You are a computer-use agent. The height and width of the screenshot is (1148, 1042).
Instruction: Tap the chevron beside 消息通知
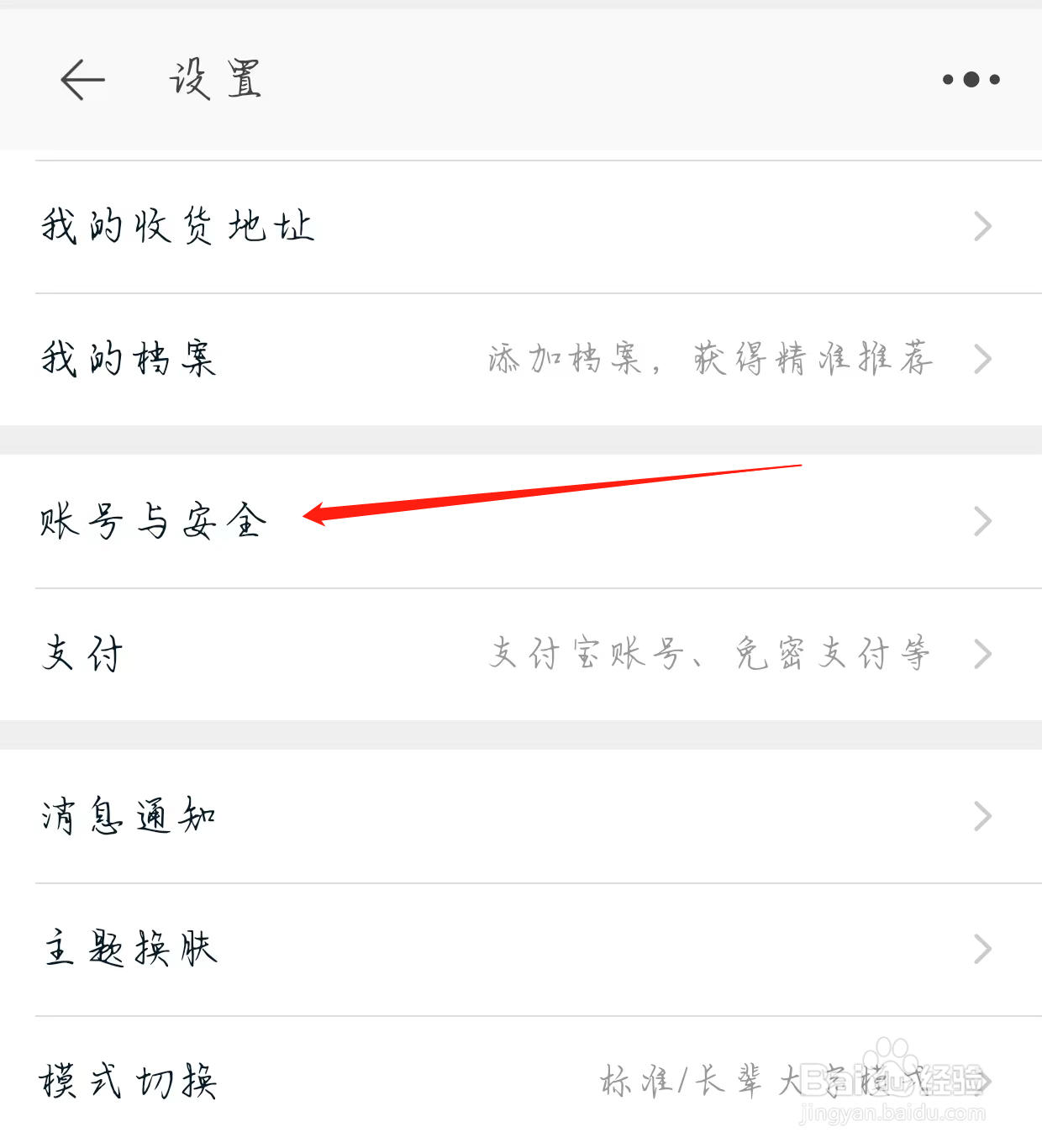click(982, 815)
